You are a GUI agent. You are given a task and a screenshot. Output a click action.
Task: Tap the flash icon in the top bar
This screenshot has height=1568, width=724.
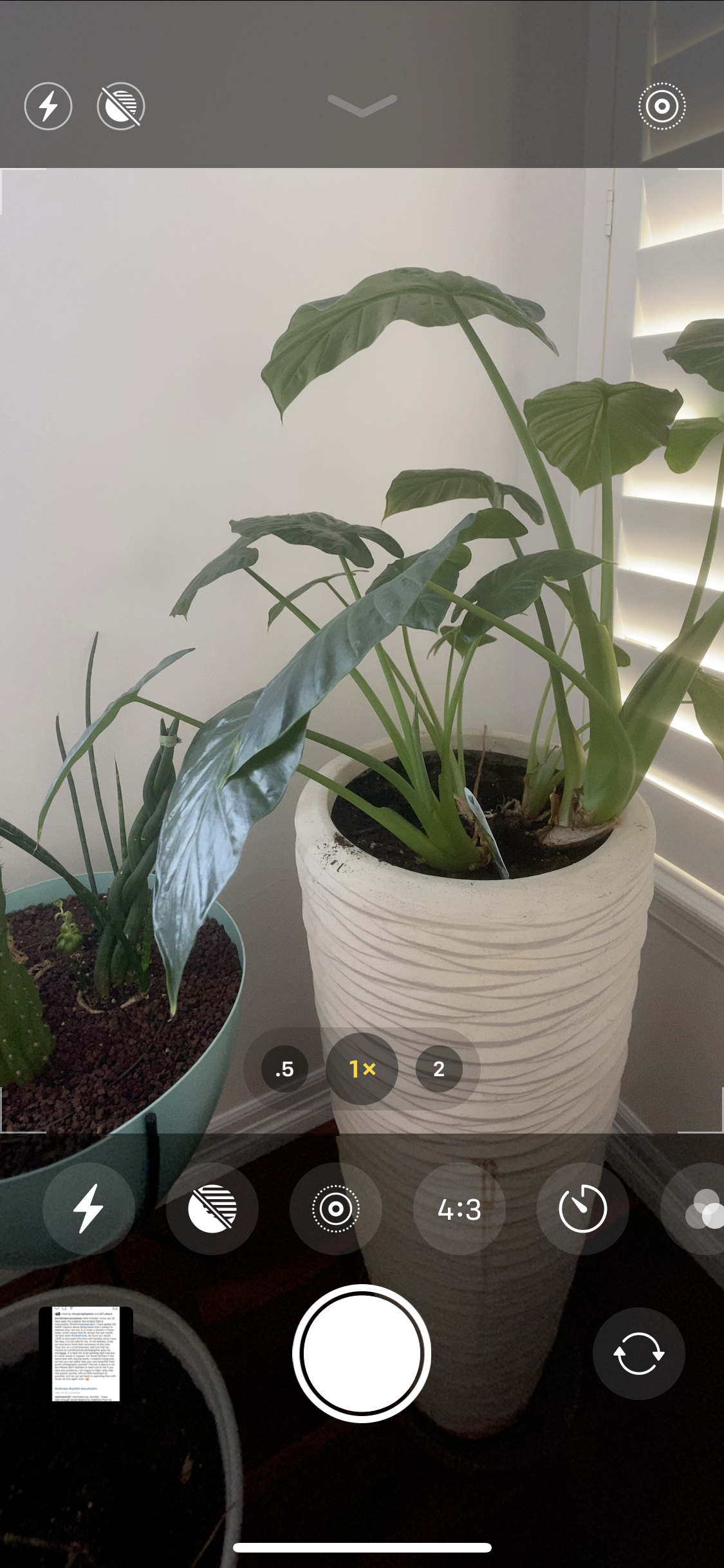click(48, 106)
